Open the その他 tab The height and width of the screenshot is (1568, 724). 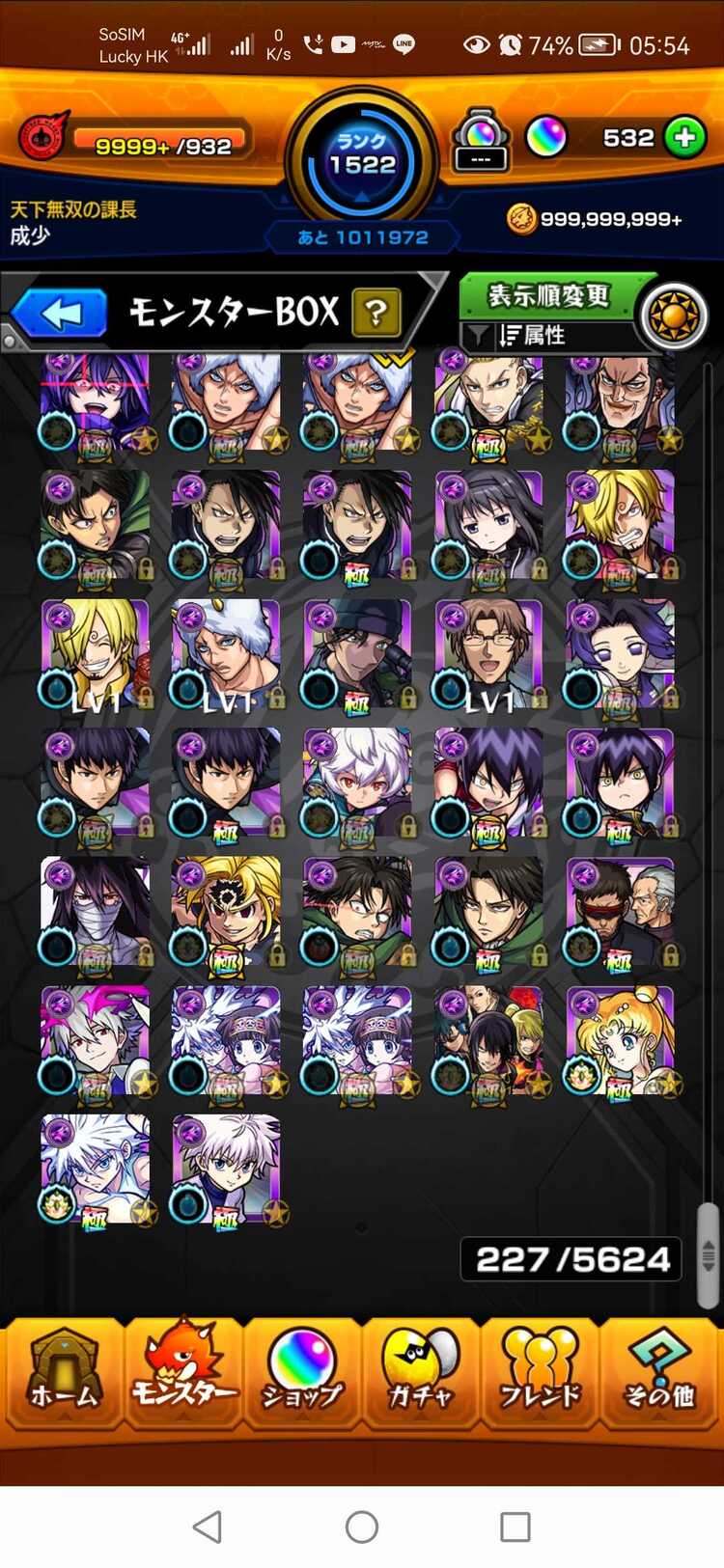(x=659, y=1373)
